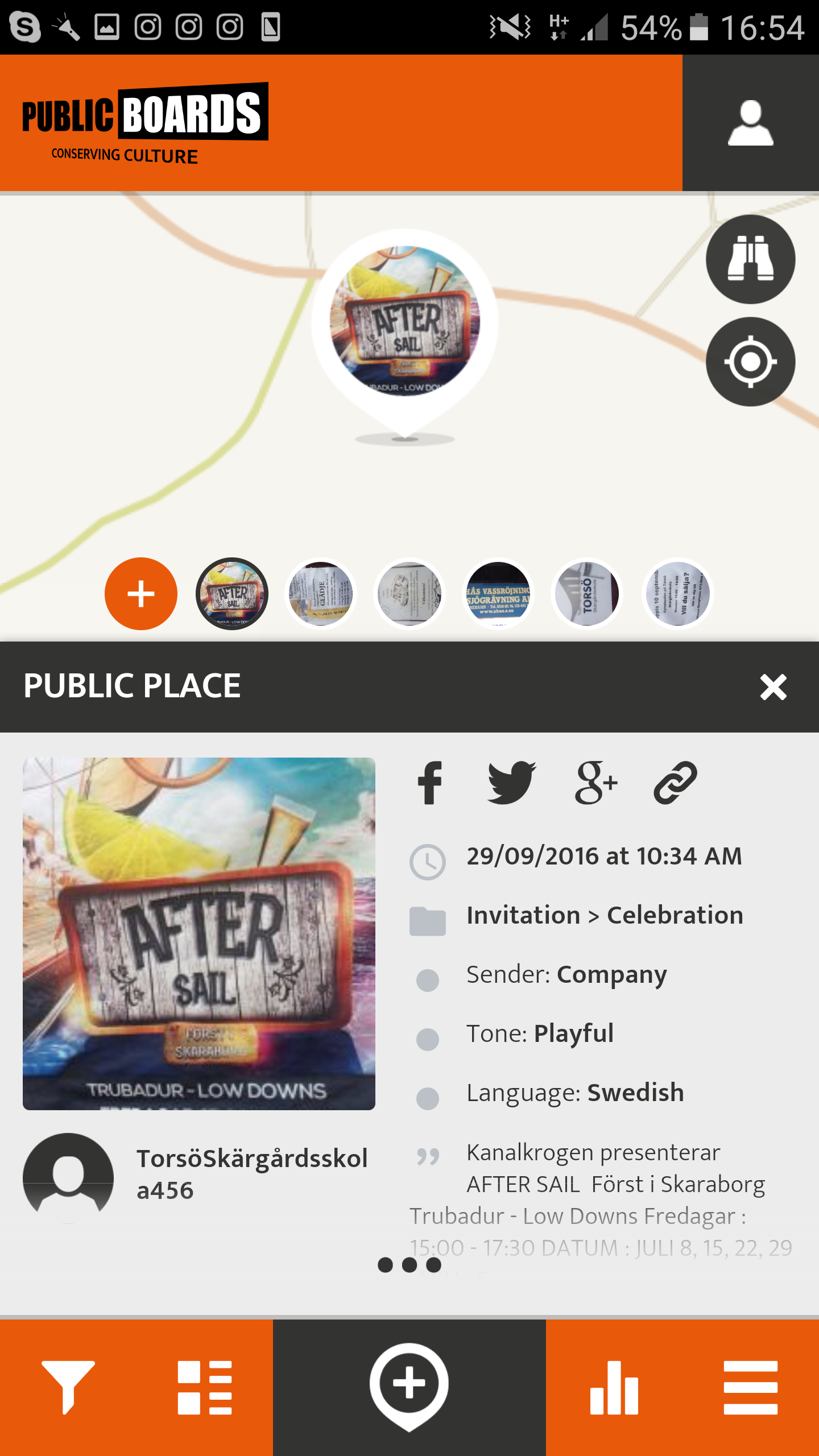This screenshot has height=1456, width=819.
Task: Open the Ahäs Vassröjning poster thumbnail
Action: 498,594
